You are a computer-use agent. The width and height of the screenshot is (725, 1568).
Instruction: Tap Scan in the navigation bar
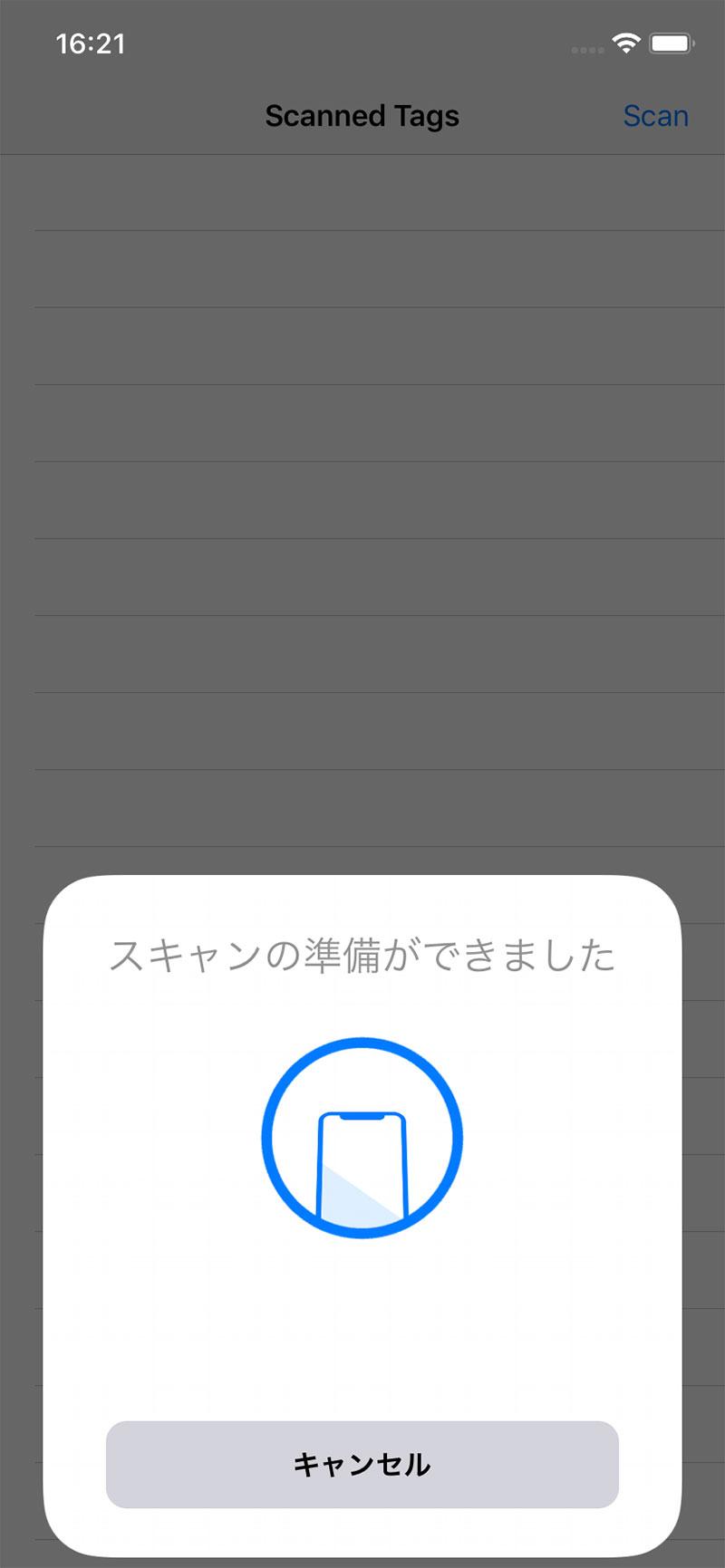point(655,116)
